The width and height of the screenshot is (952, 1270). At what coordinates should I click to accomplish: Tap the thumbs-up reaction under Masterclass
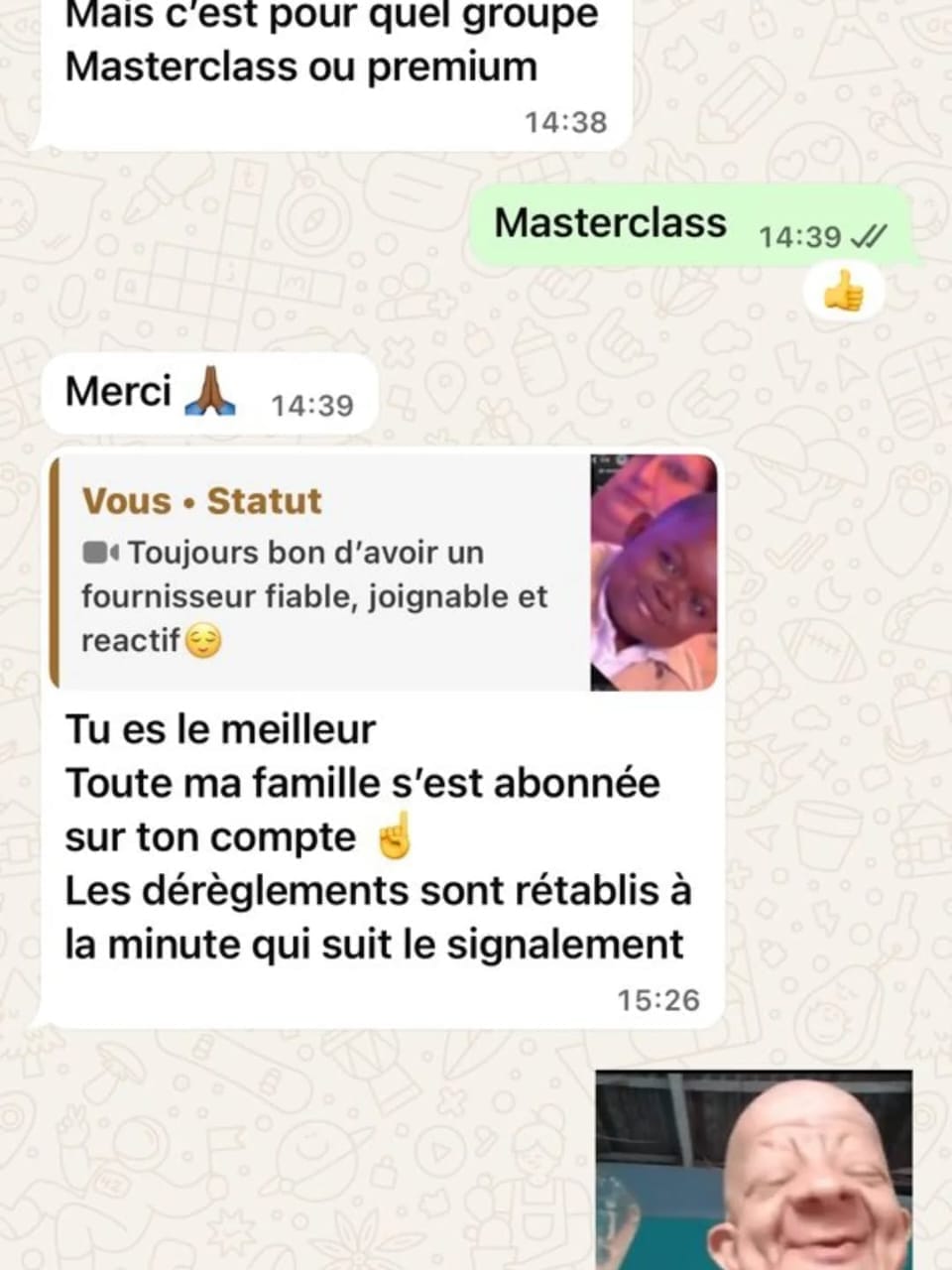[x=844, y=294]
